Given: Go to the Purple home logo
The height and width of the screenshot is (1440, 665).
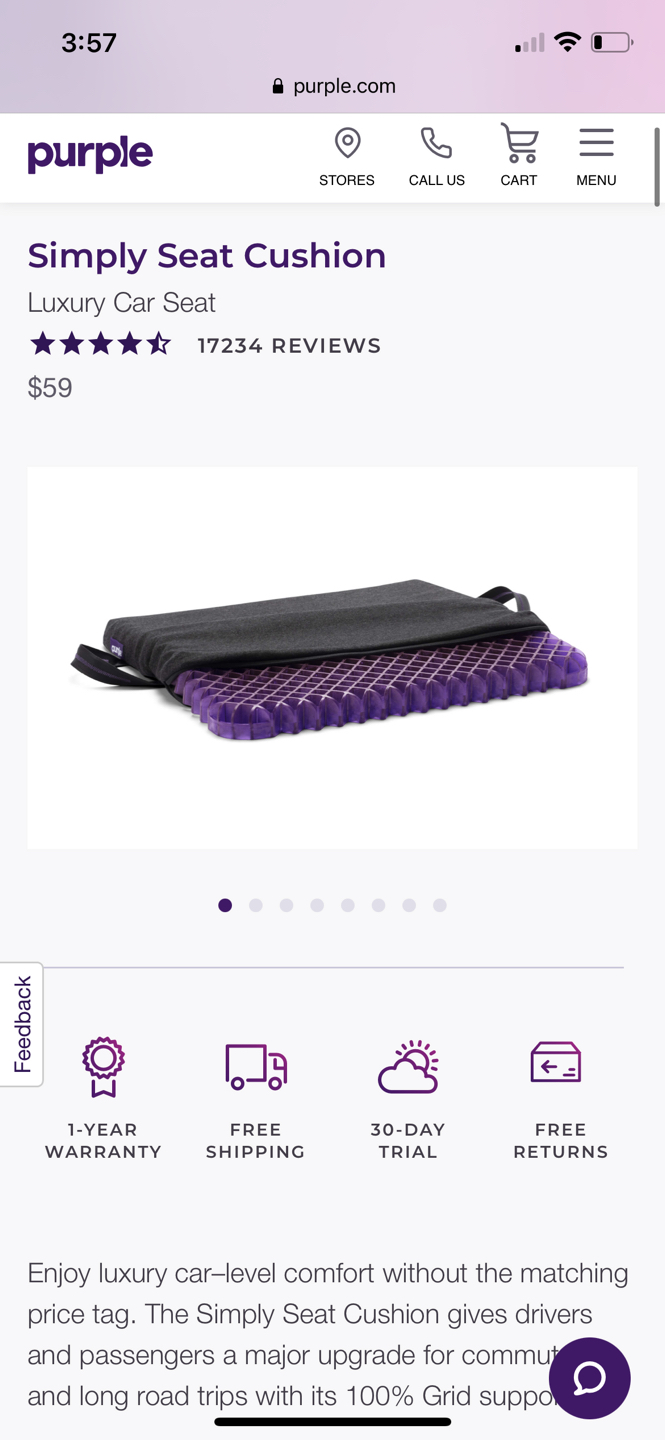Looking at the screenshot, I should (90, 155).
